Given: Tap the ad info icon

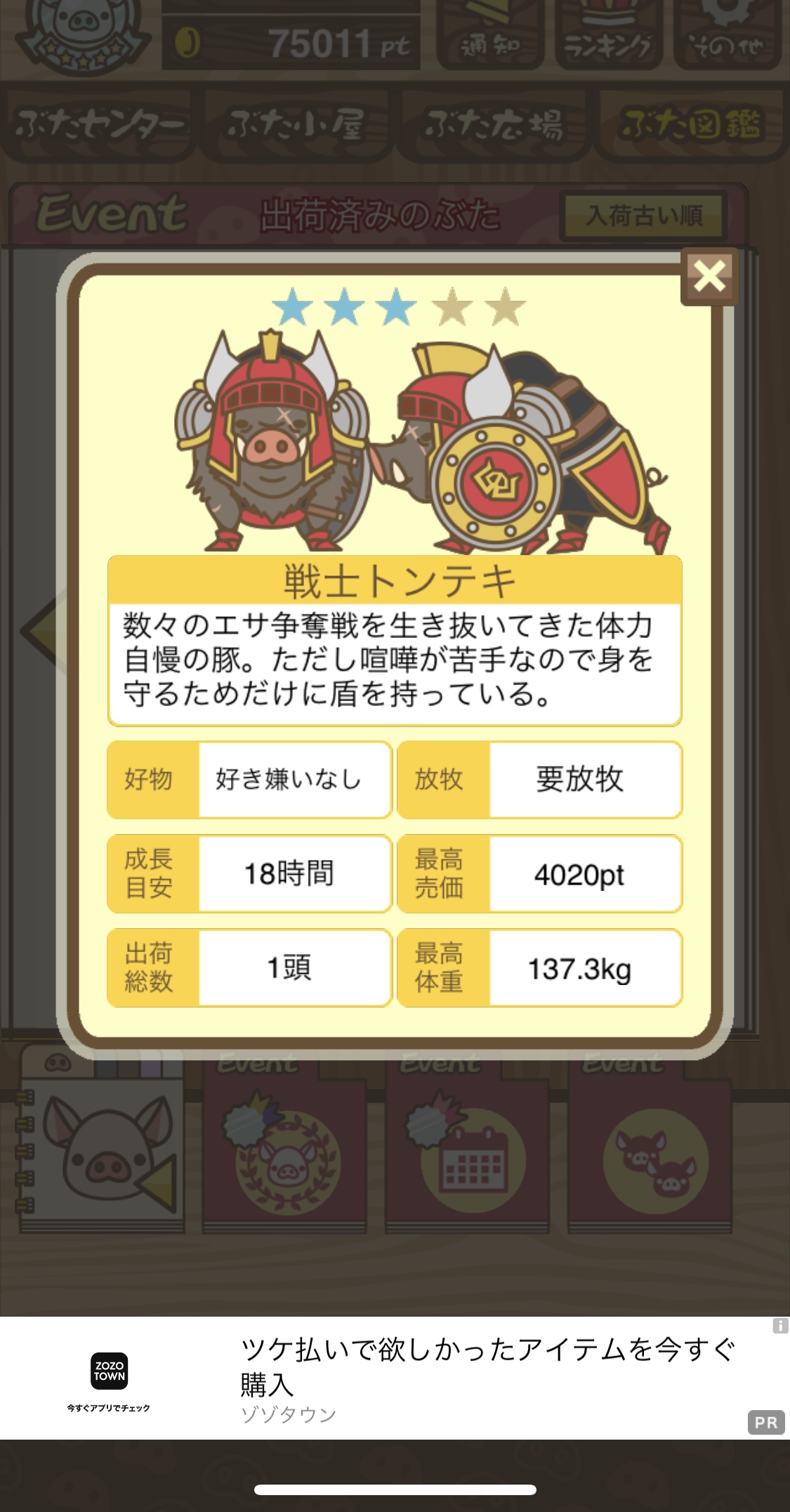Looking at the screenshot, I should [779, 1326].
